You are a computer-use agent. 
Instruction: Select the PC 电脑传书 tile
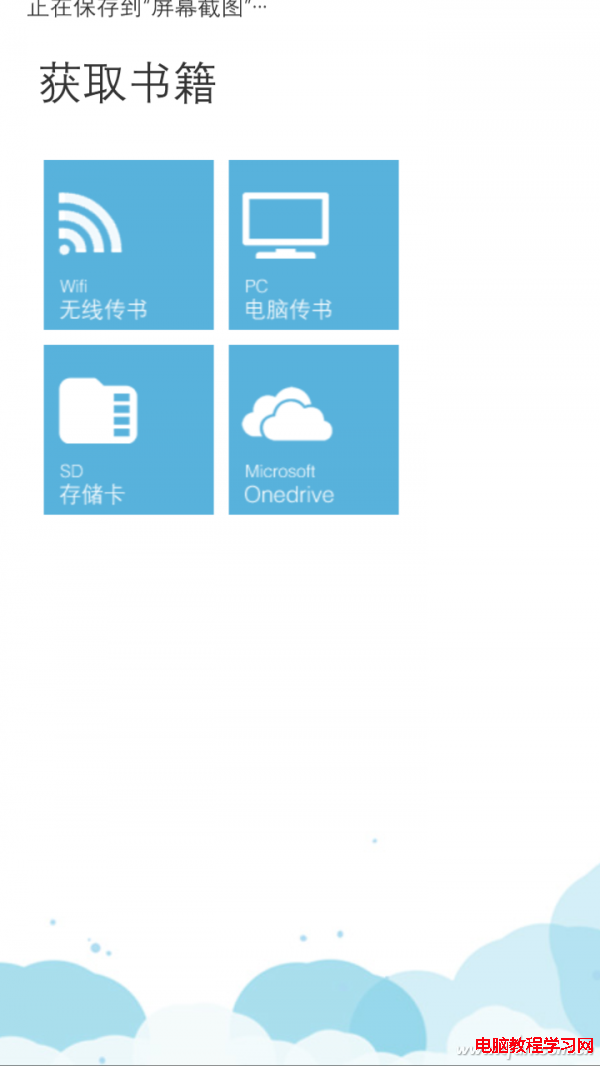click(x=313, y=244)
